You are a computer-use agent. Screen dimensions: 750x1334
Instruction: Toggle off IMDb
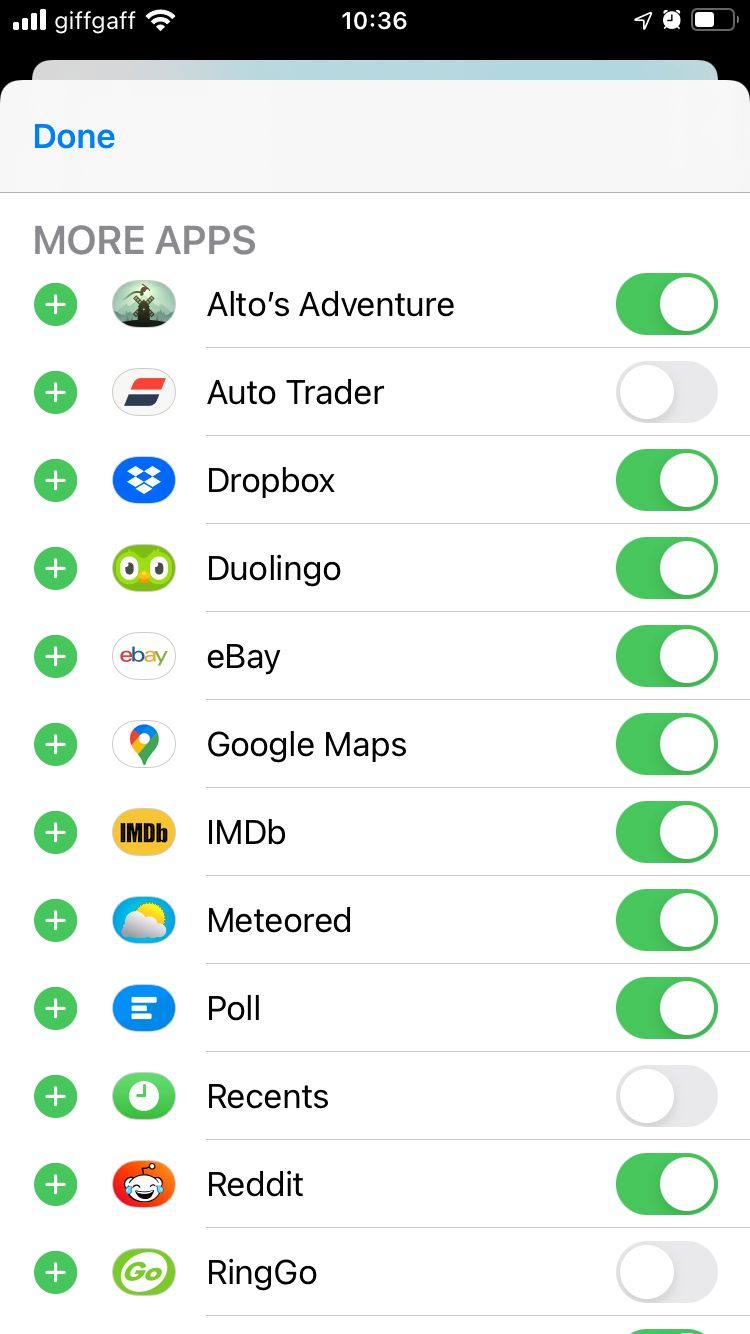pyautogui.click(x=666, y=833)
